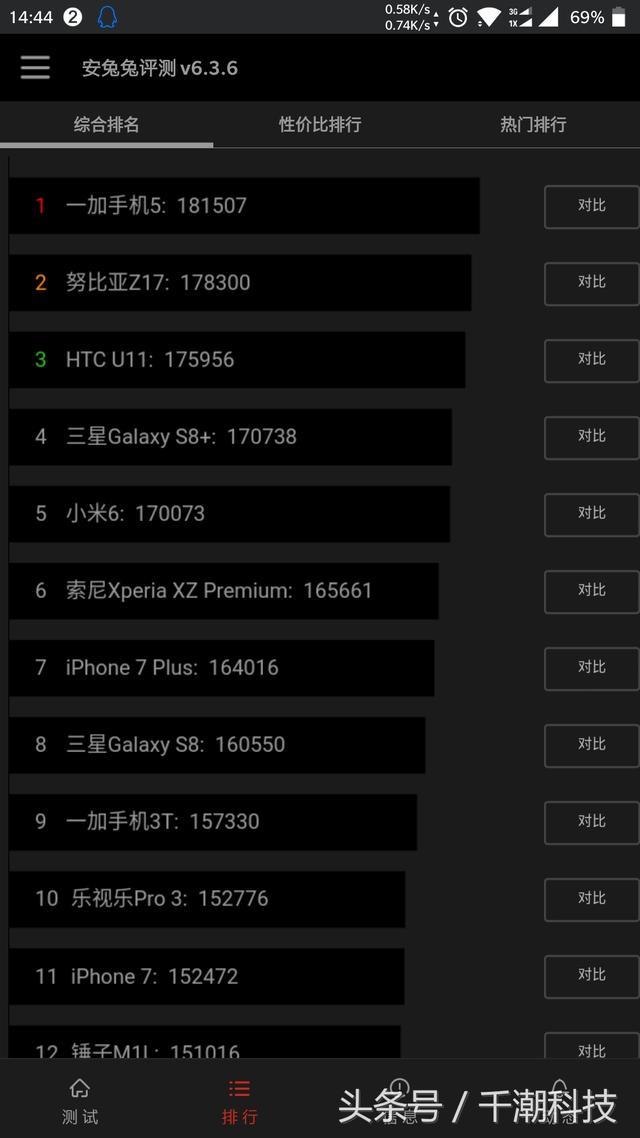640x1138 pixels.
Task: Tap 对比 beside 乐视乐Pro 3
Action: (591, 898)
